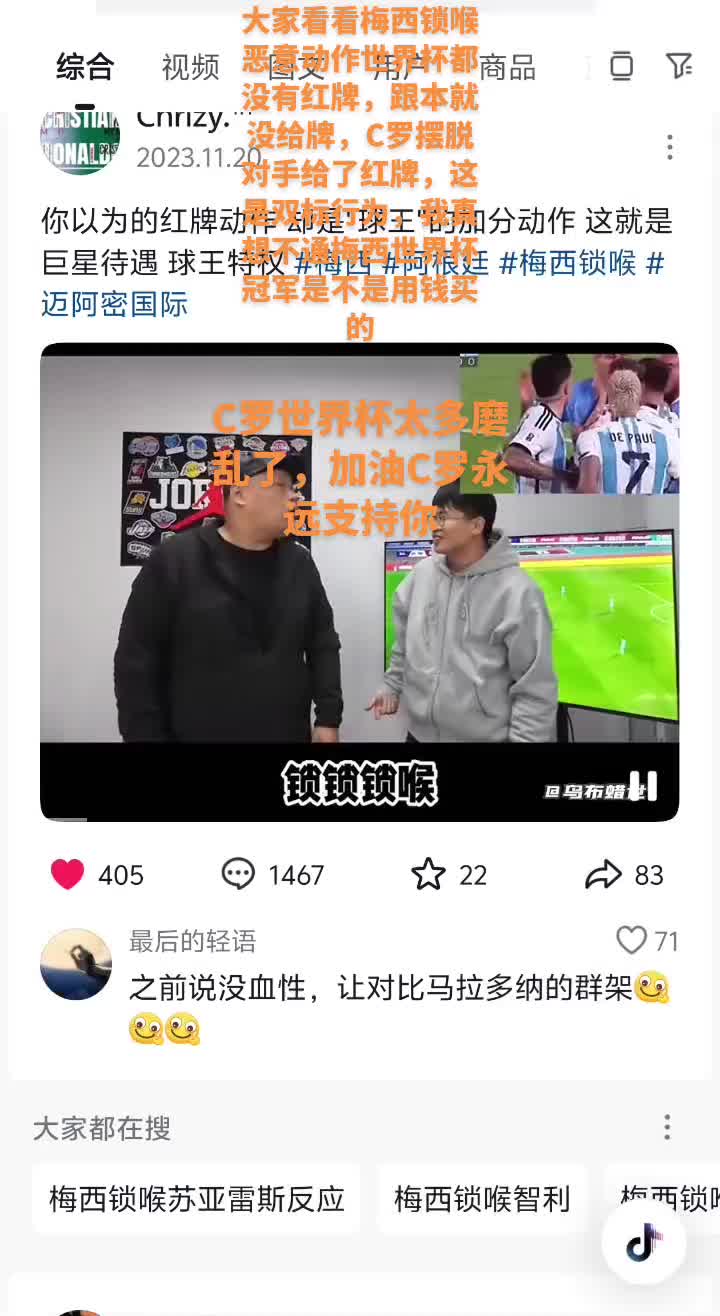
Task: Toggle like on the post heart button
Action: tap(66, 875)
